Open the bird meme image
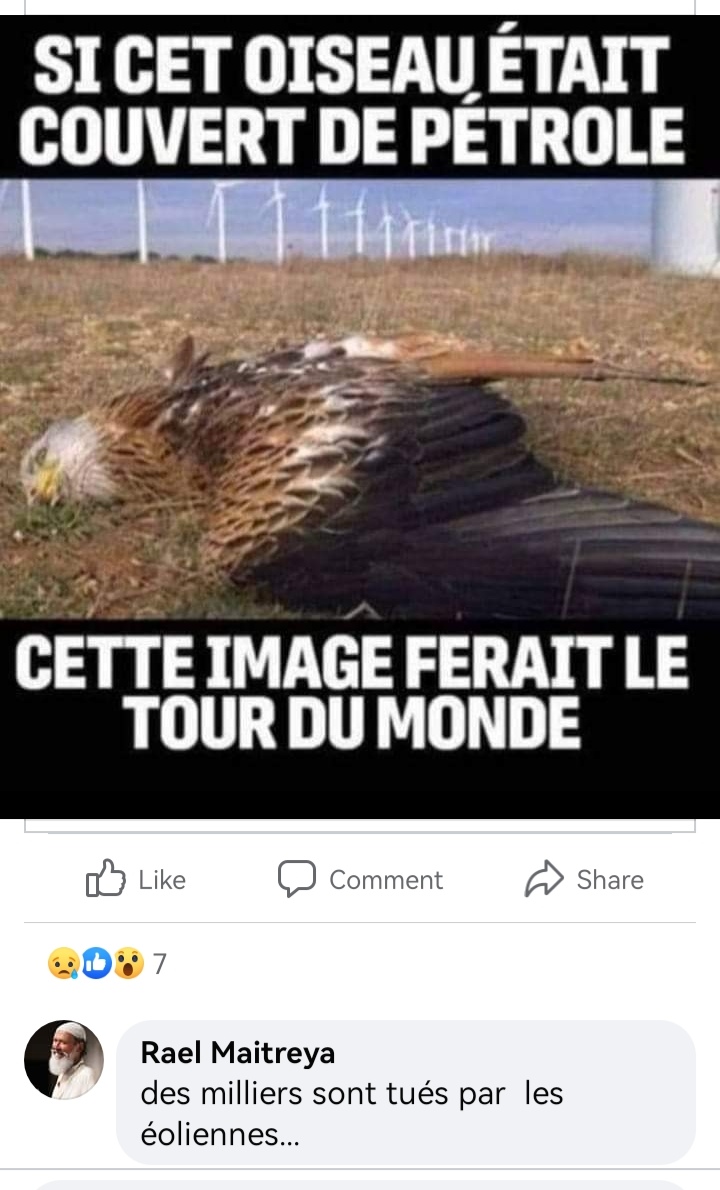This screenshot has height=1190, width=720. click(x=360, y=417)
